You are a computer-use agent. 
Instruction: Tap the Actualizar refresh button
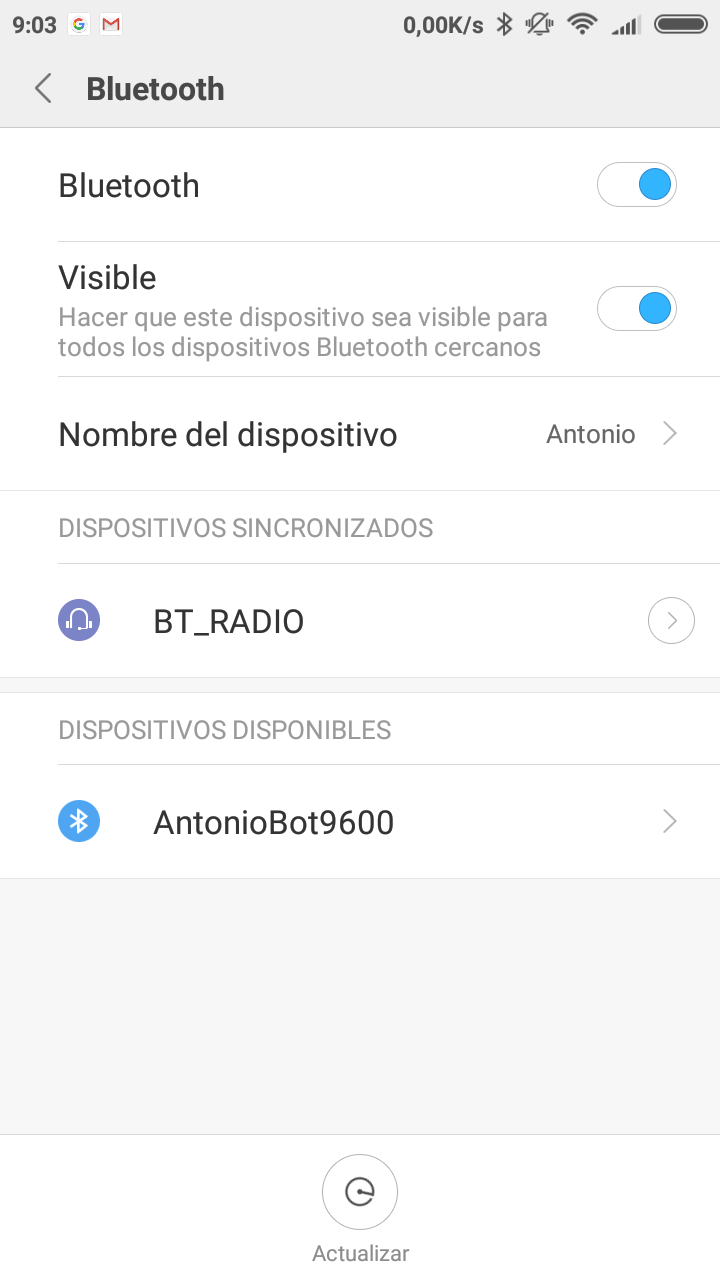pyautogui.click(x=360, y=1192)
